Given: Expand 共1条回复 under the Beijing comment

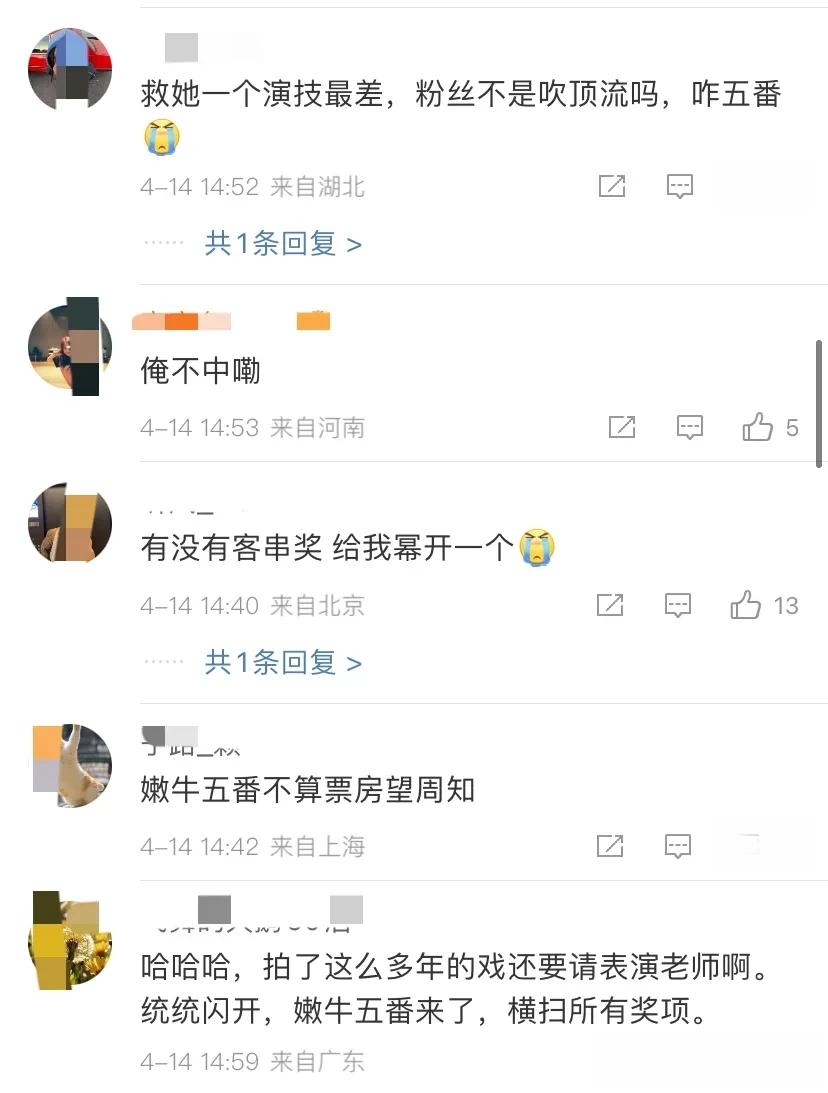Looking at the screenshot, I should [x=282, y=662].
